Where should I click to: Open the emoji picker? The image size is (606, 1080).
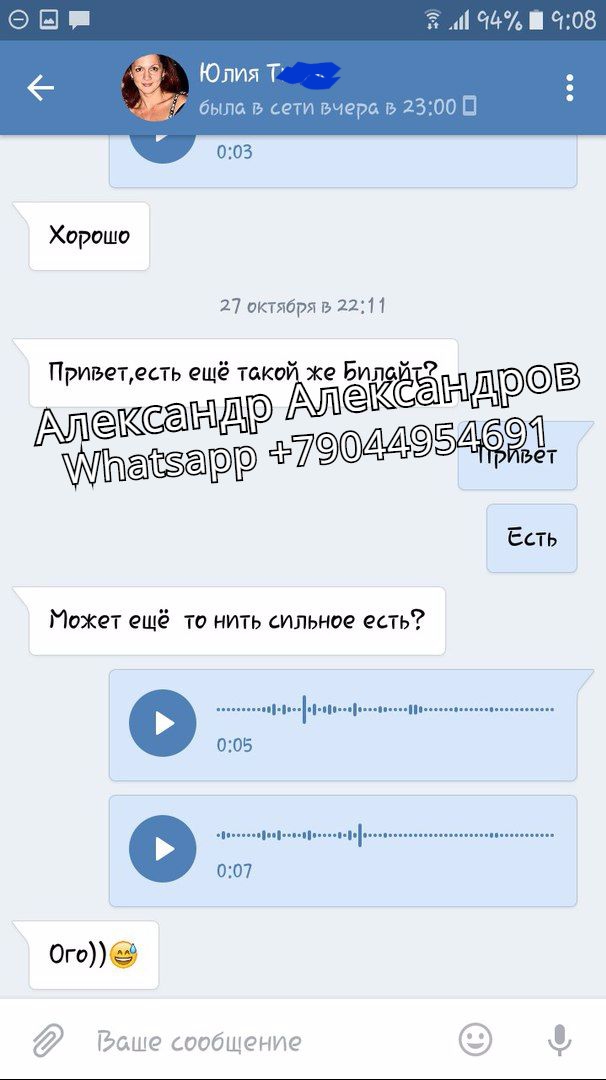tap(475, 1040)
